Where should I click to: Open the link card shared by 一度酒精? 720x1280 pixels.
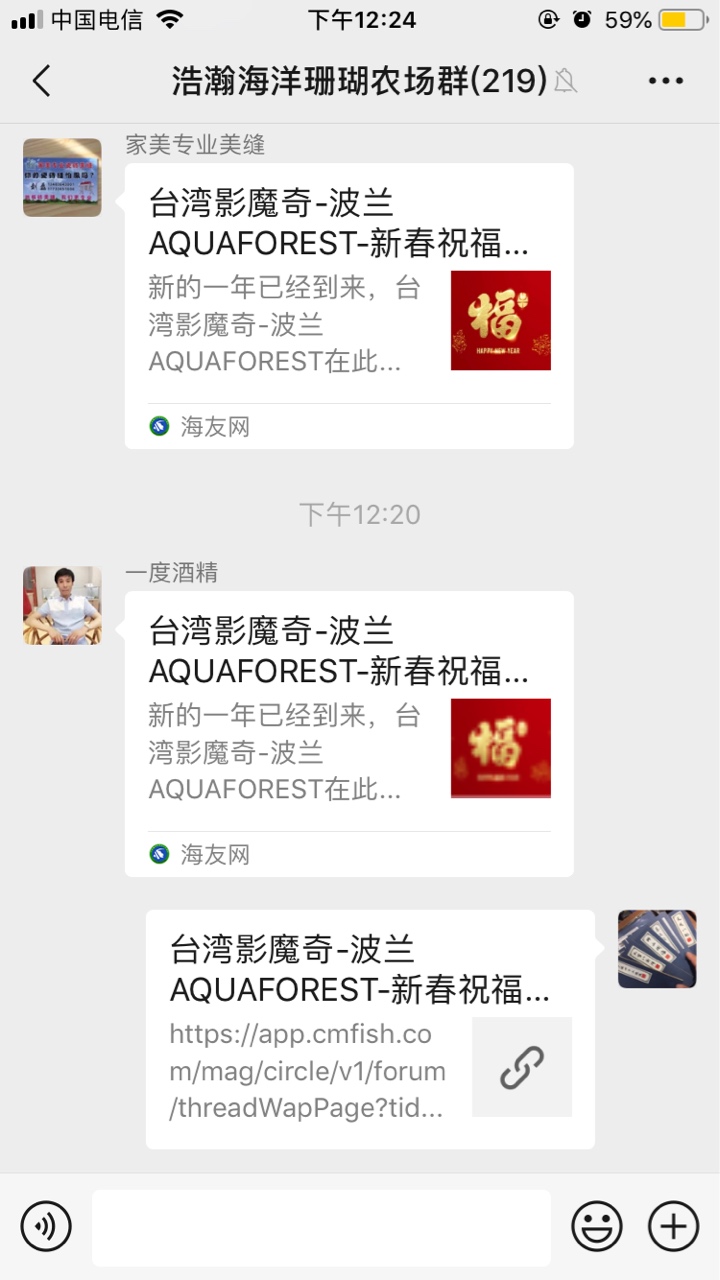(x=348, y=733)
